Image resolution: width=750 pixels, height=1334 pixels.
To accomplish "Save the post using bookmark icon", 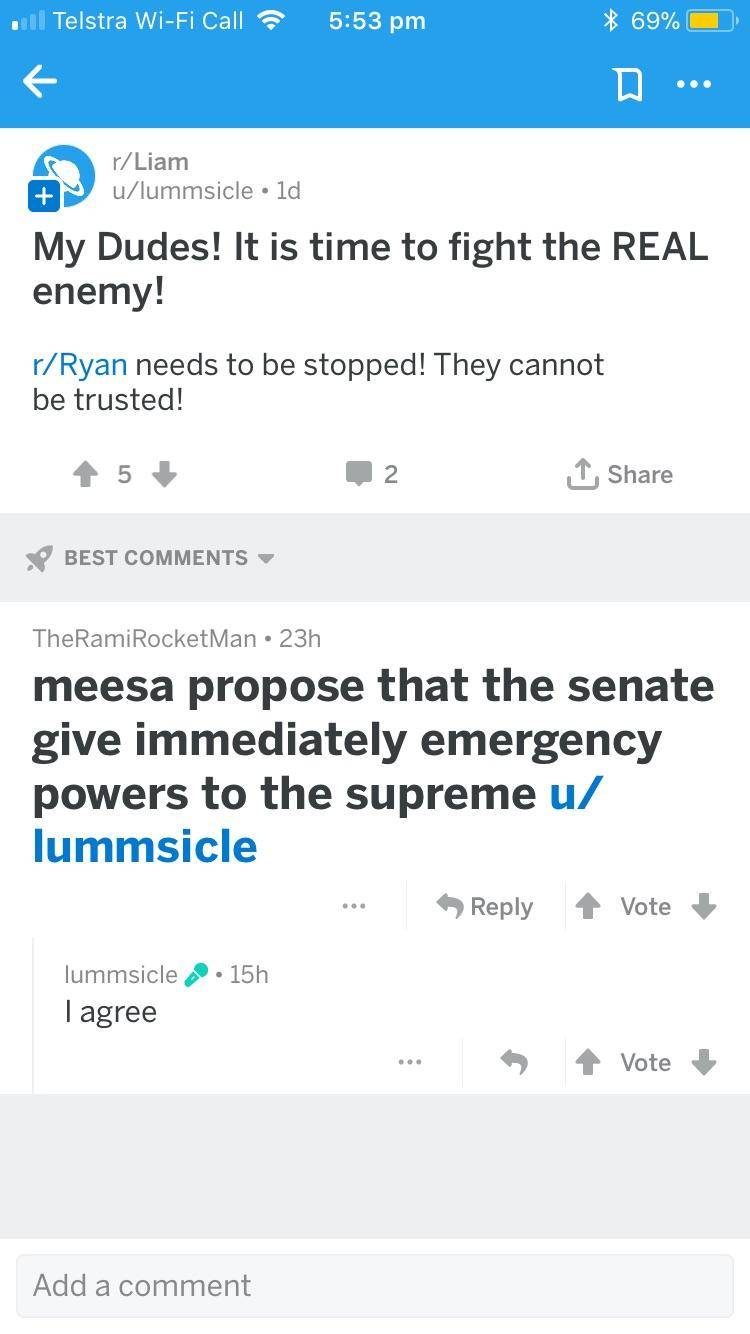I will coord(628,84).
